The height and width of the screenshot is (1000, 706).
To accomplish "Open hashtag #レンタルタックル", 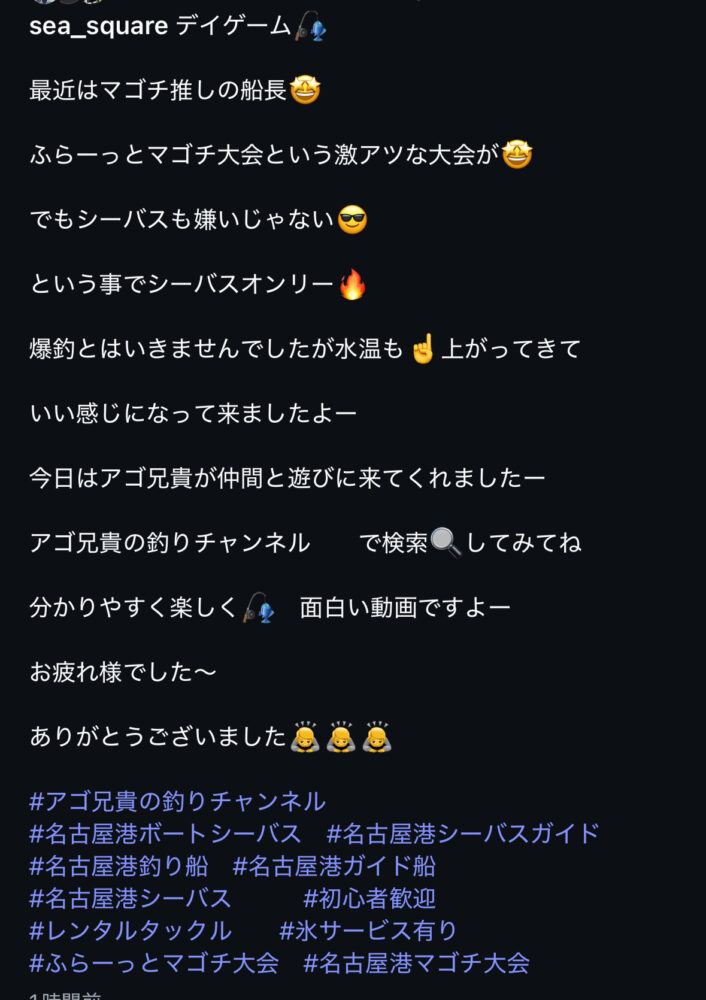I will pos(130,931).
